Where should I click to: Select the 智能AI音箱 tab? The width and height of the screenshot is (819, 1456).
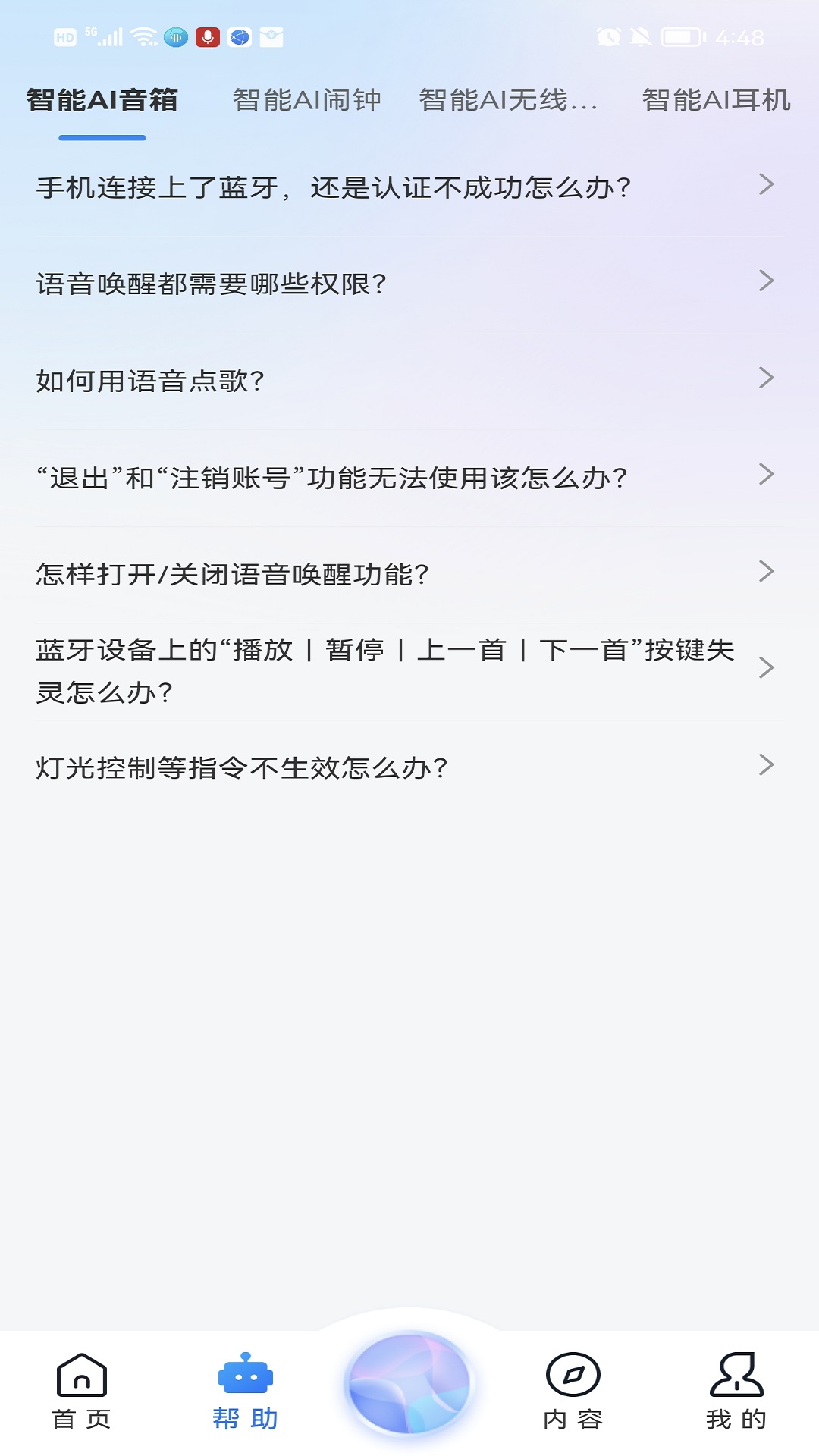(x=102, y=99)
